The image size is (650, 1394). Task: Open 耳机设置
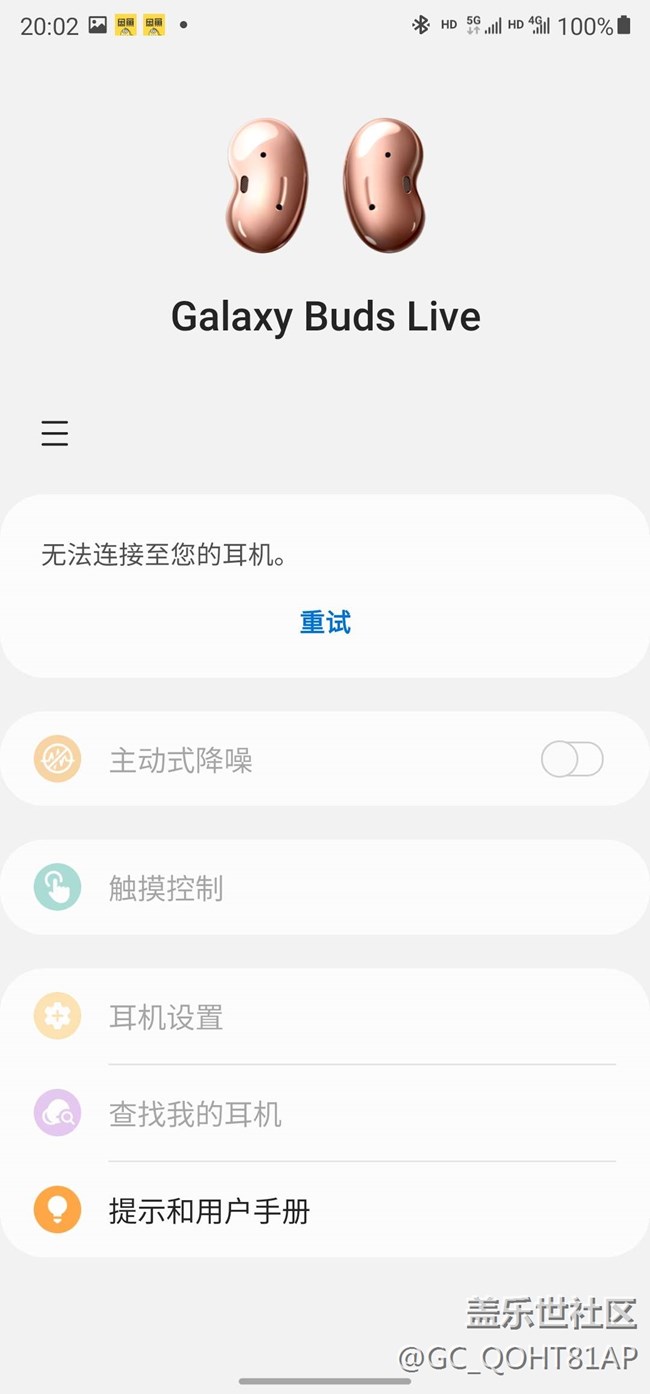166,1017
